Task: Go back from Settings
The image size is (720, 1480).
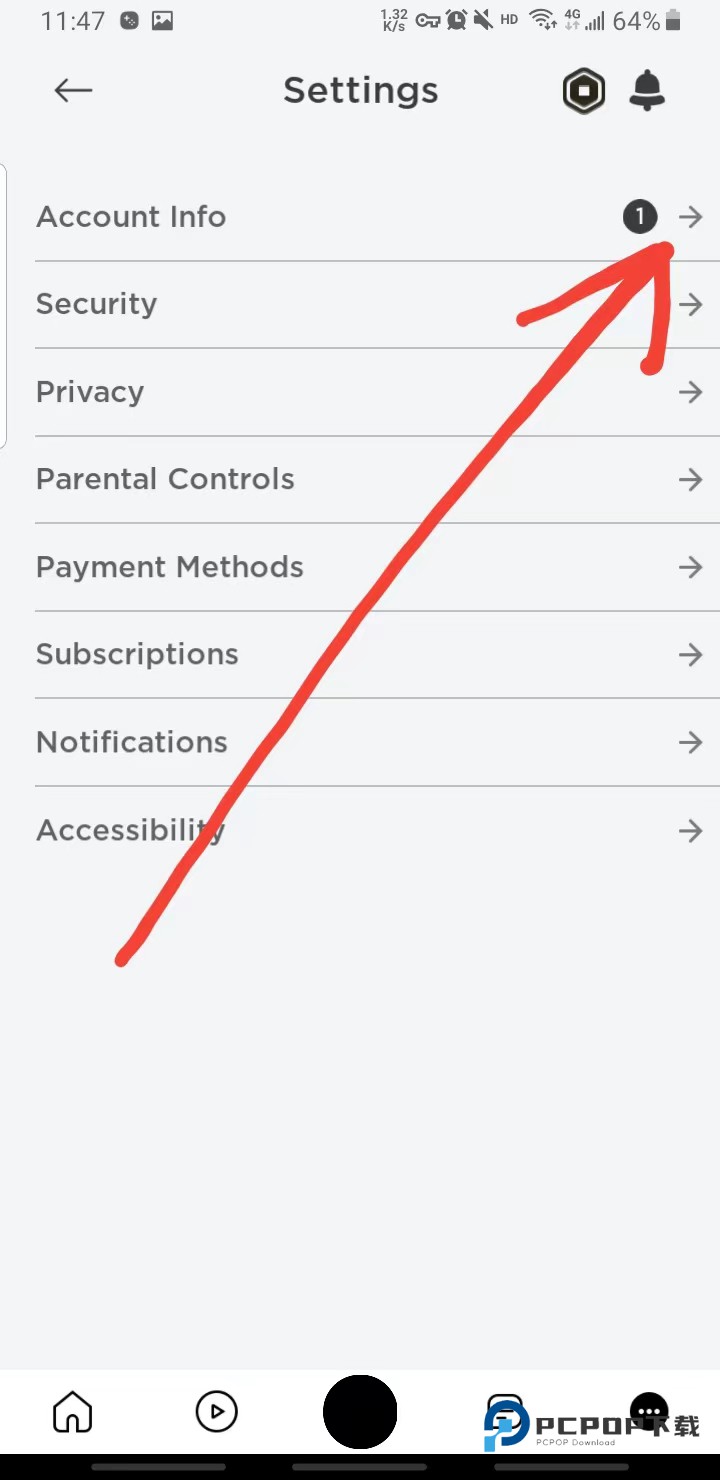Action: point(73,91)
